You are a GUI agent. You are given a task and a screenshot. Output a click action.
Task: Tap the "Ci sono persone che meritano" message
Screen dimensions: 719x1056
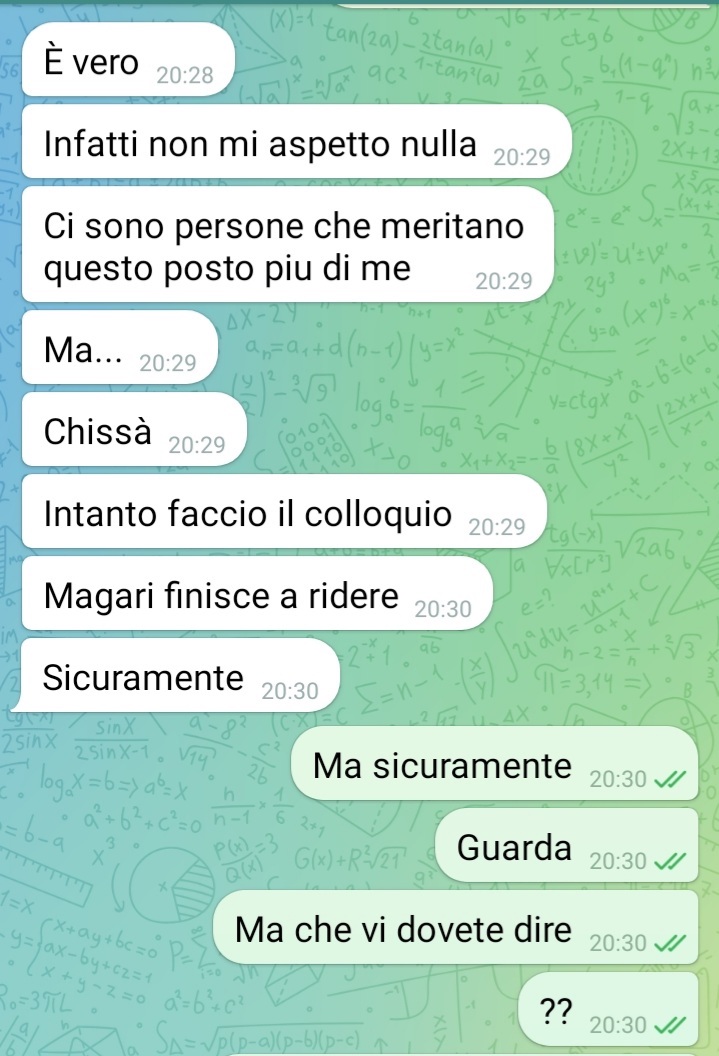(283, 247)
